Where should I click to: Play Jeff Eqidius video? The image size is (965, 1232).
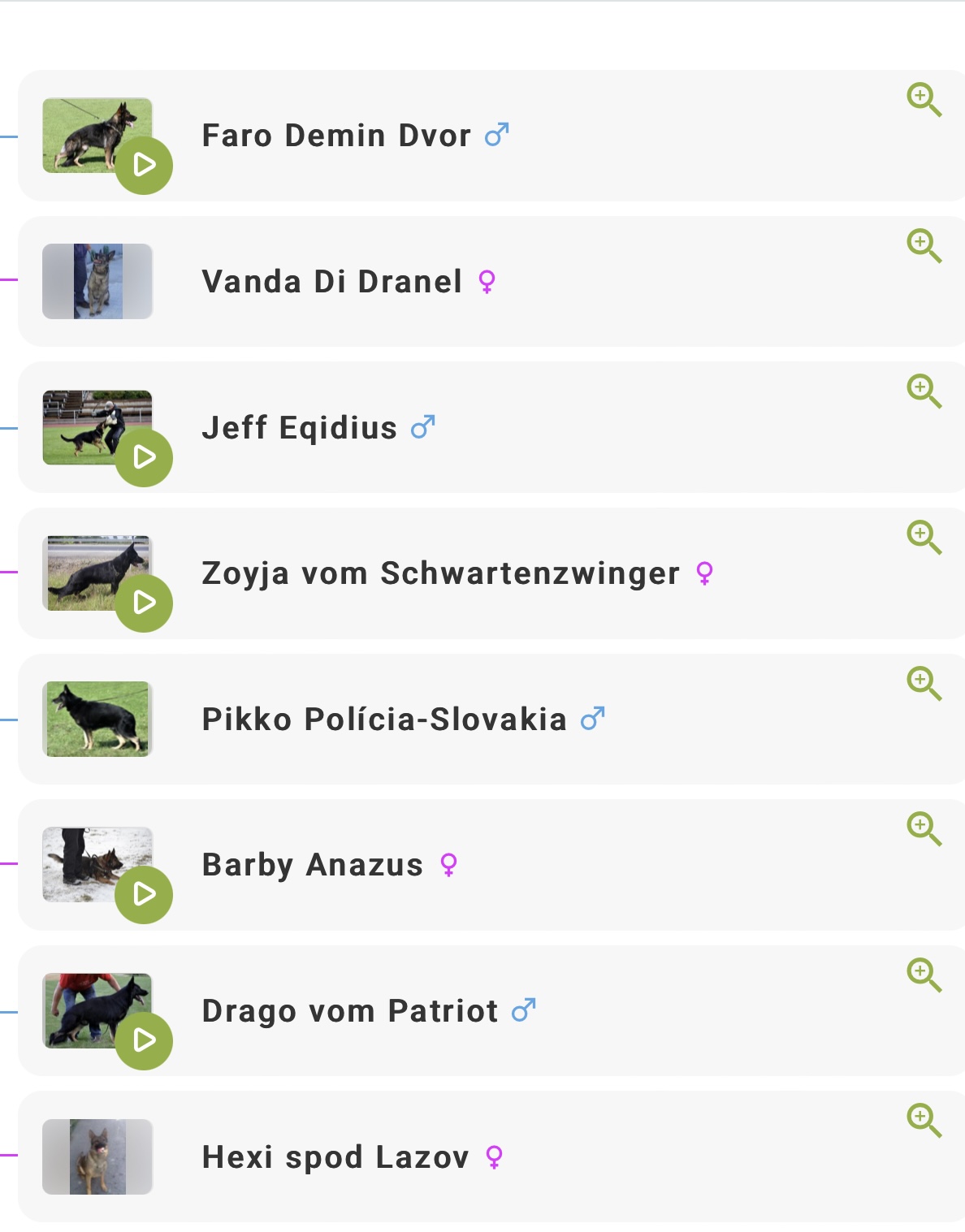[144, 458]
